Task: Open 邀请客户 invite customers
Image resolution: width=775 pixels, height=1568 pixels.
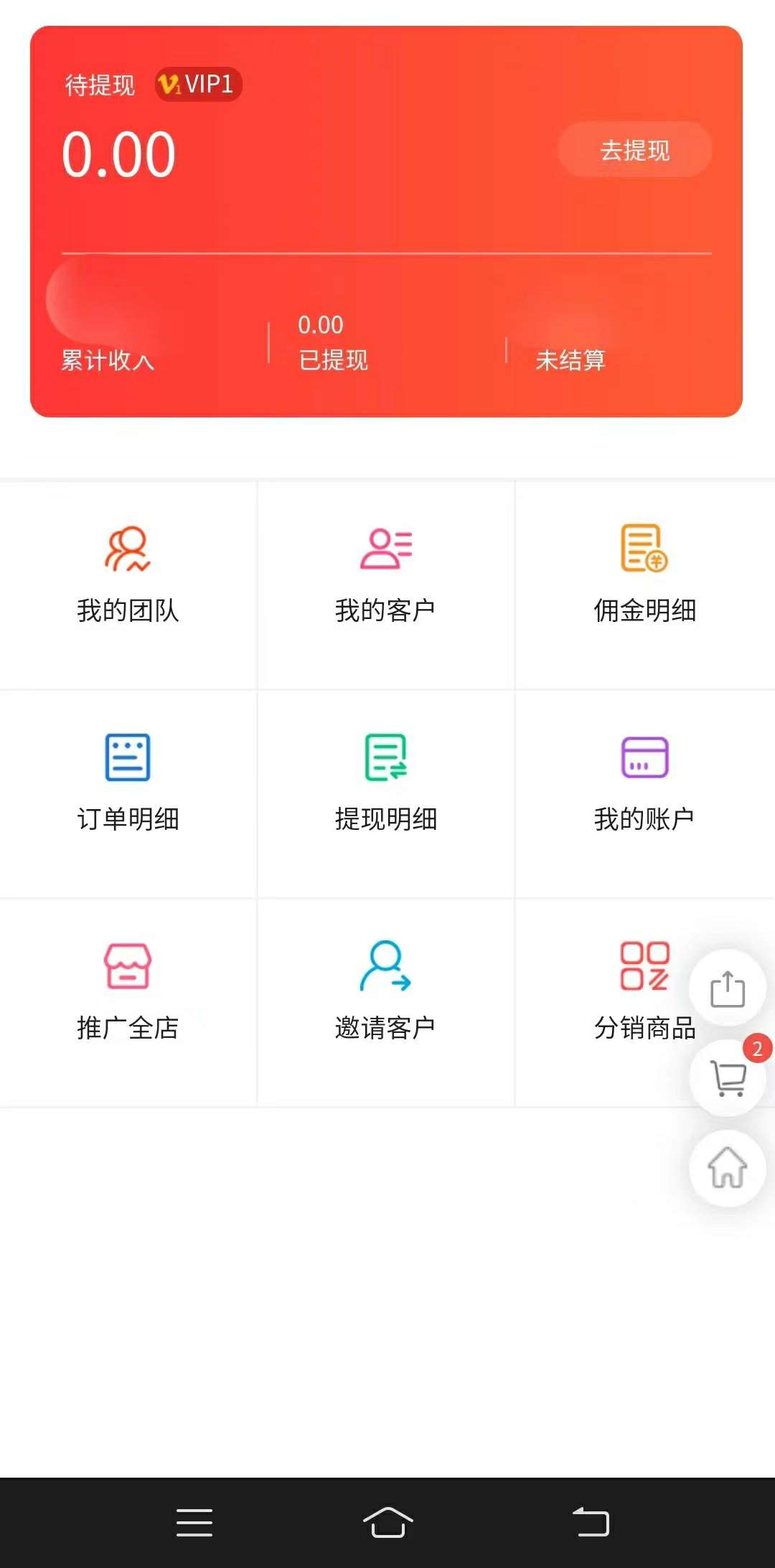Action: [386, 1003]
